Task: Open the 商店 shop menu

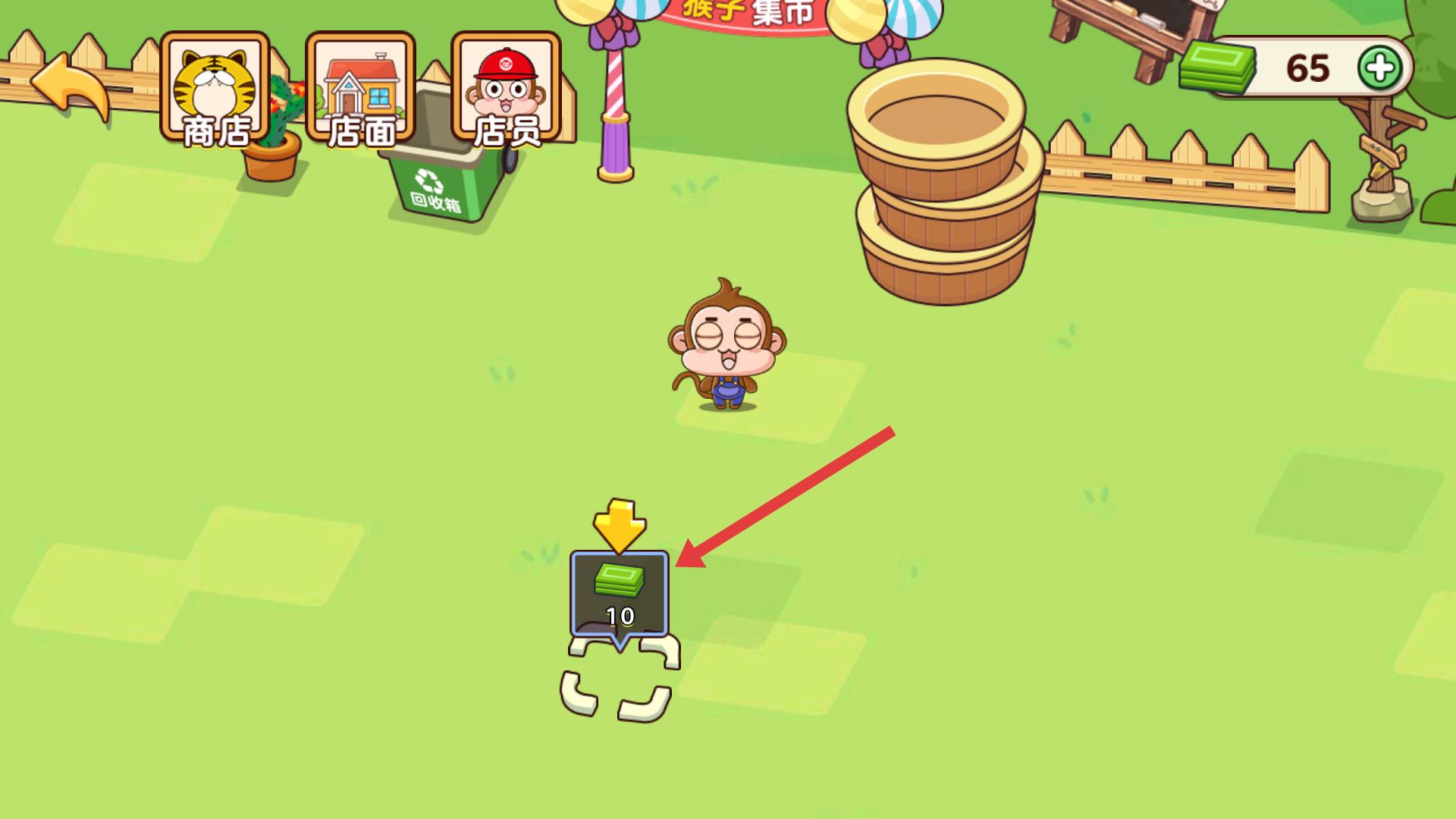Action: coord(215,89)
